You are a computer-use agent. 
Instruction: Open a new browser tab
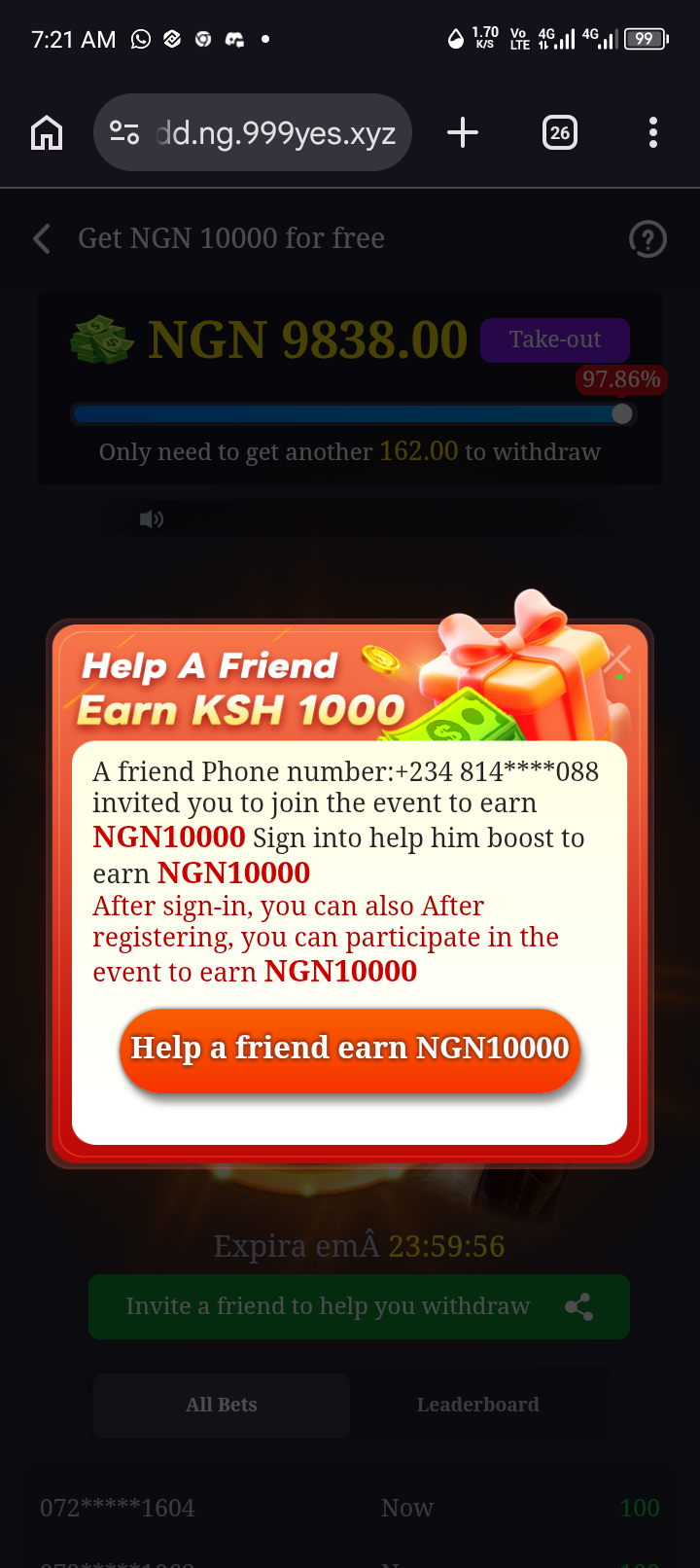(463, 133)
